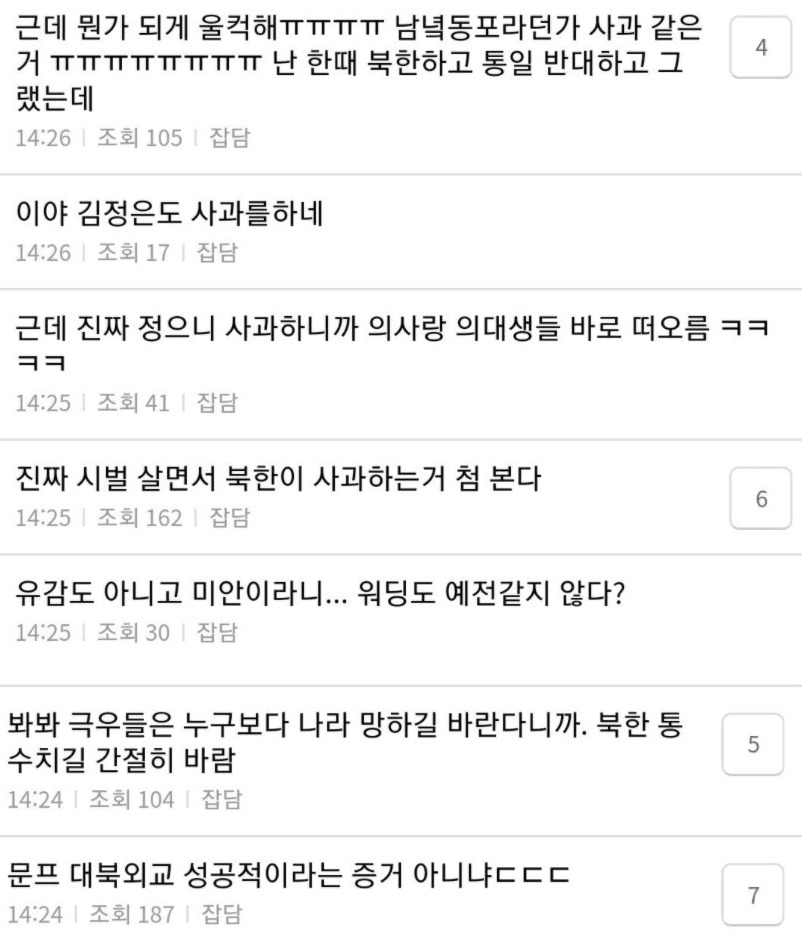The image size is (802, 943).
Task: Open the post starting with '봐봐 극우들은'
Action: [340, 741]
